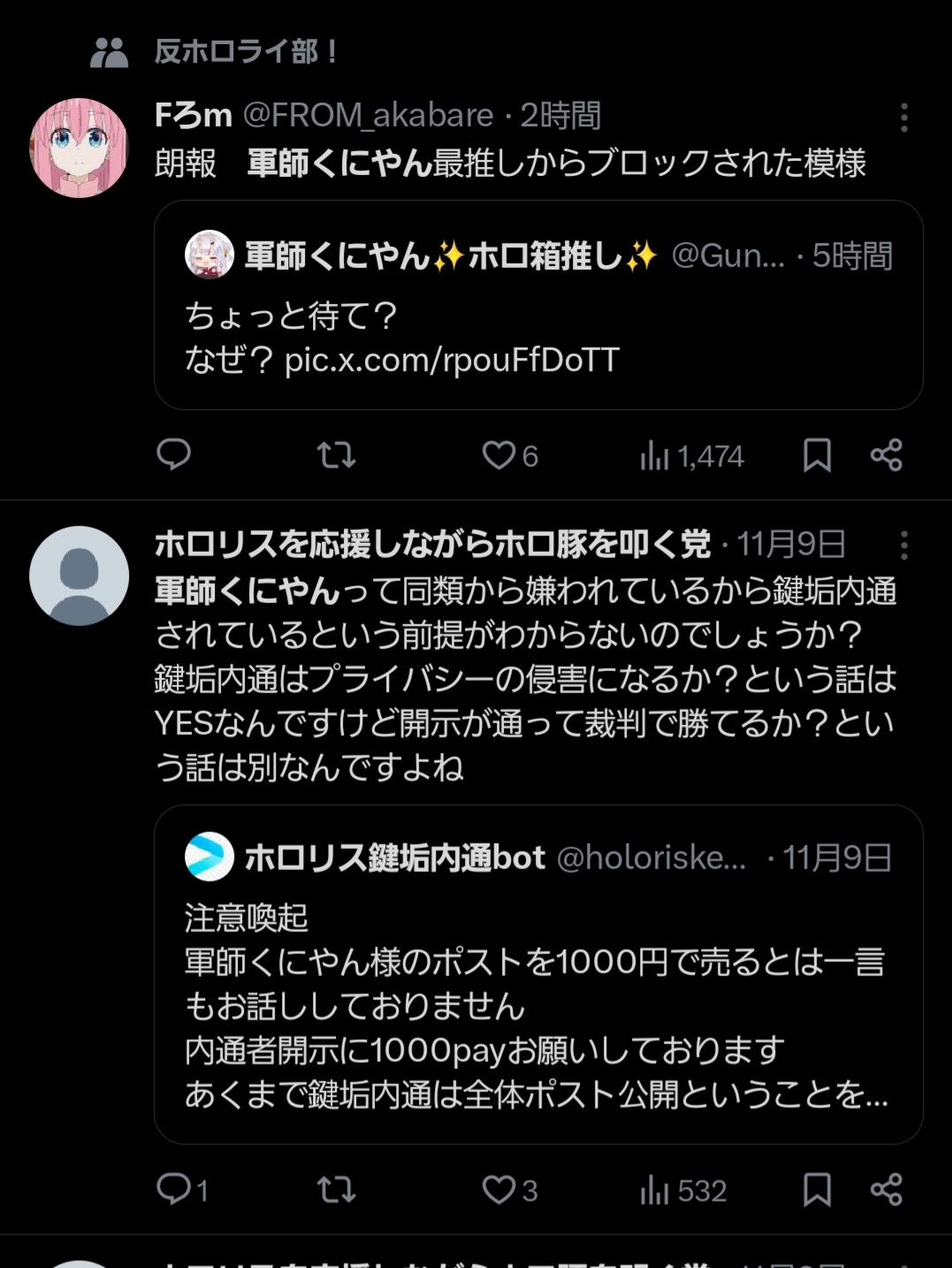952x1268 pixels.
Task: Open the 反ホロライ部！ community
Action: 246,51
